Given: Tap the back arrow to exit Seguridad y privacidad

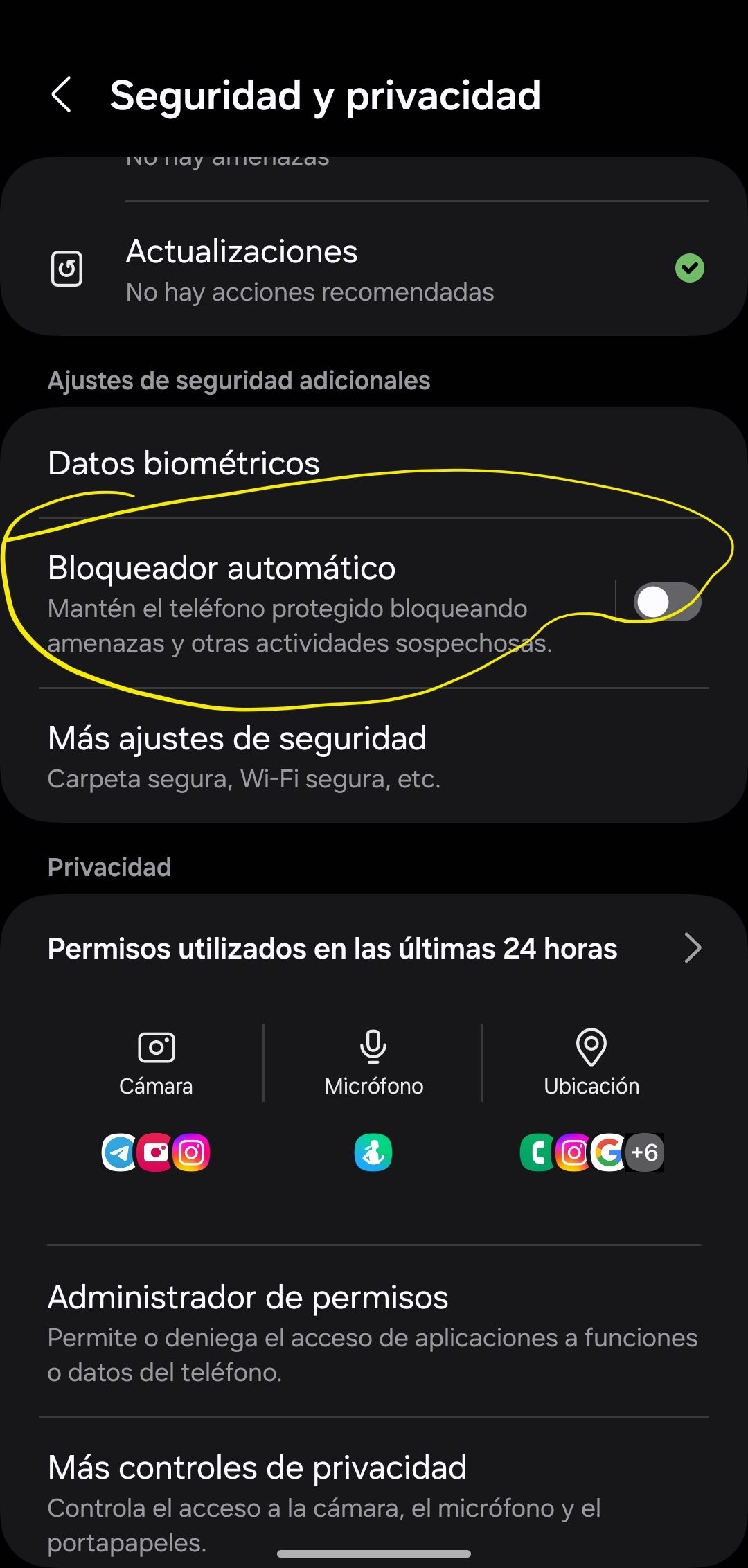Looking at the screenshot, I should point(62,96).
